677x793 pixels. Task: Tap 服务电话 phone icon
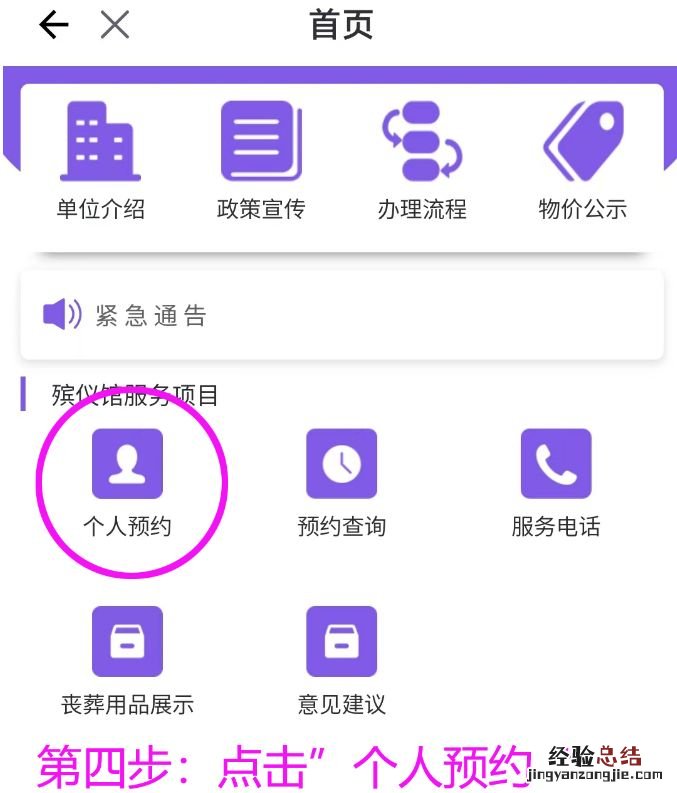(556, 465)
